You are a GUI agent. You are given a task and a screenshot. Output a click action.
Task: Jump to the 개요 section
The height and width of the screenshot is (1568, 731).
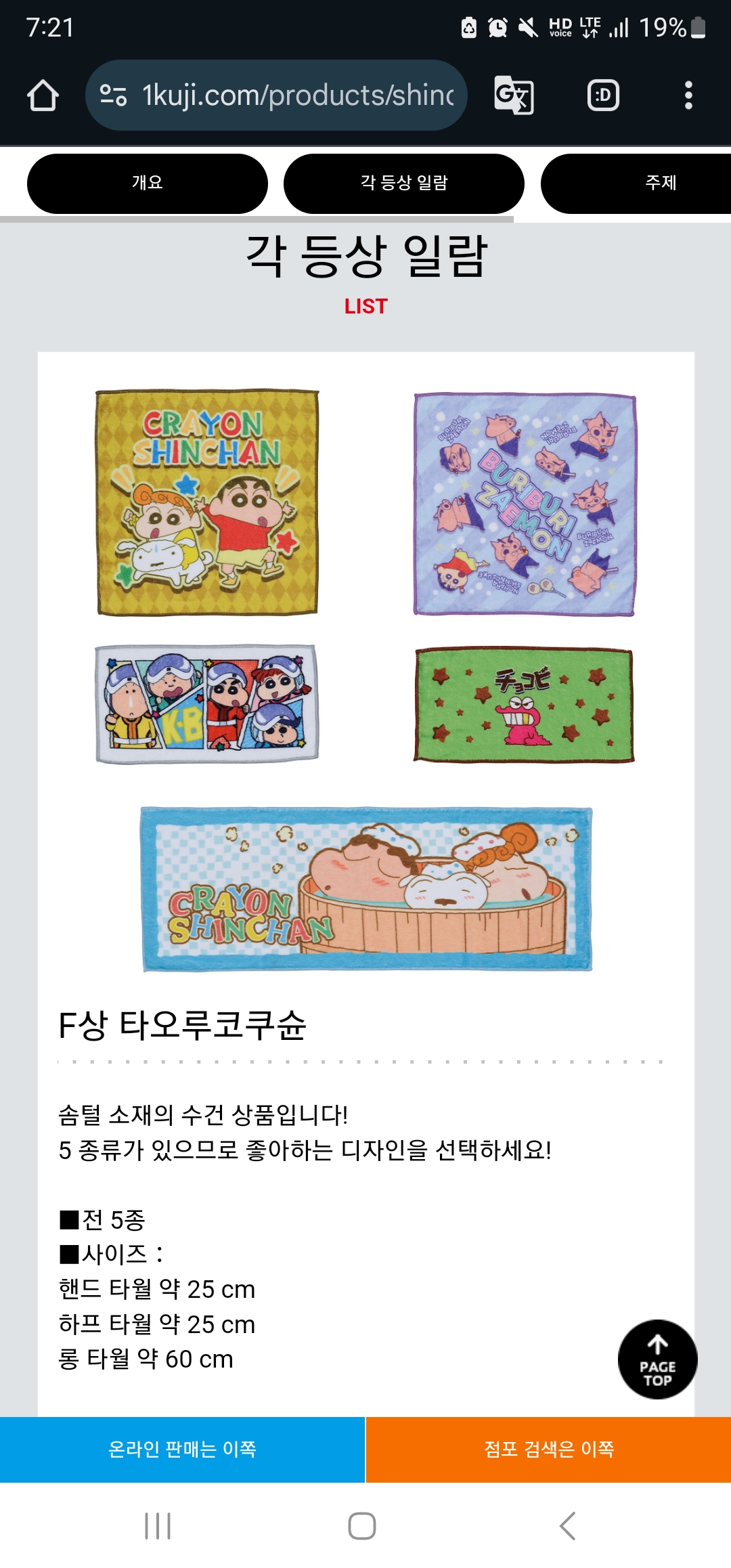(147, 183)
